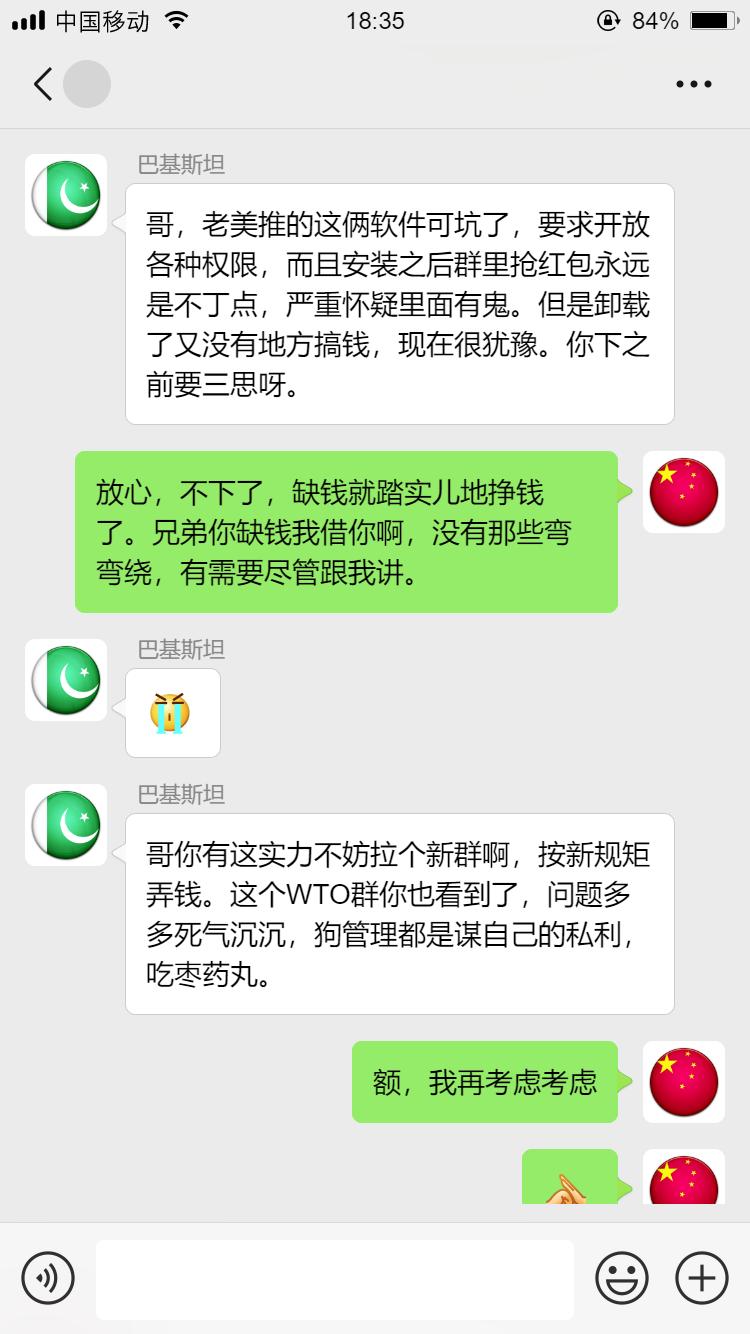Open the emoji picker
Viewport: 750px width, 1334px height.
(622, 1278)
